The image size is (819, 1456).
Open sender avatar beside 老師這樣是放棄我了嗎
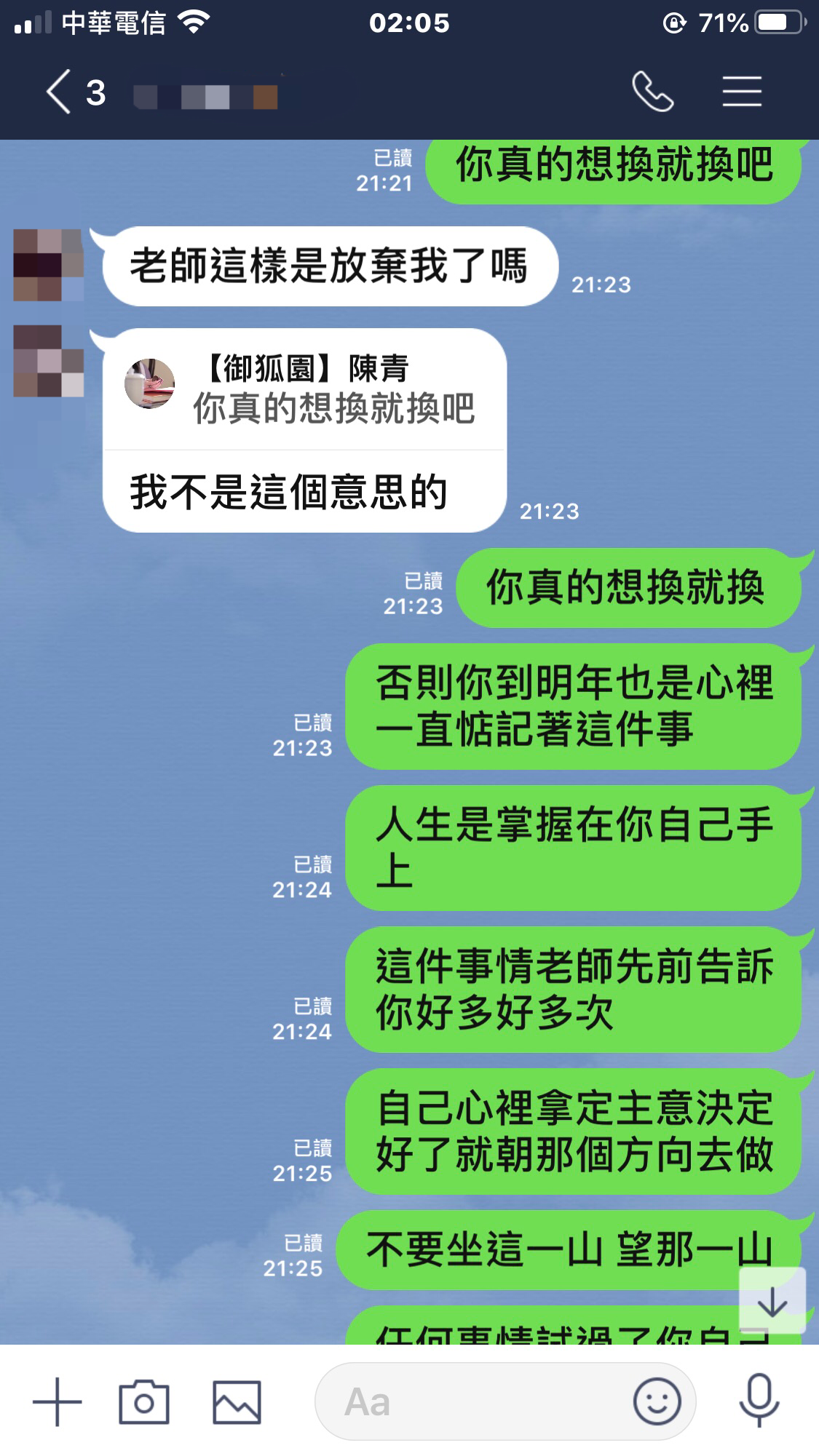click(48, 265)
